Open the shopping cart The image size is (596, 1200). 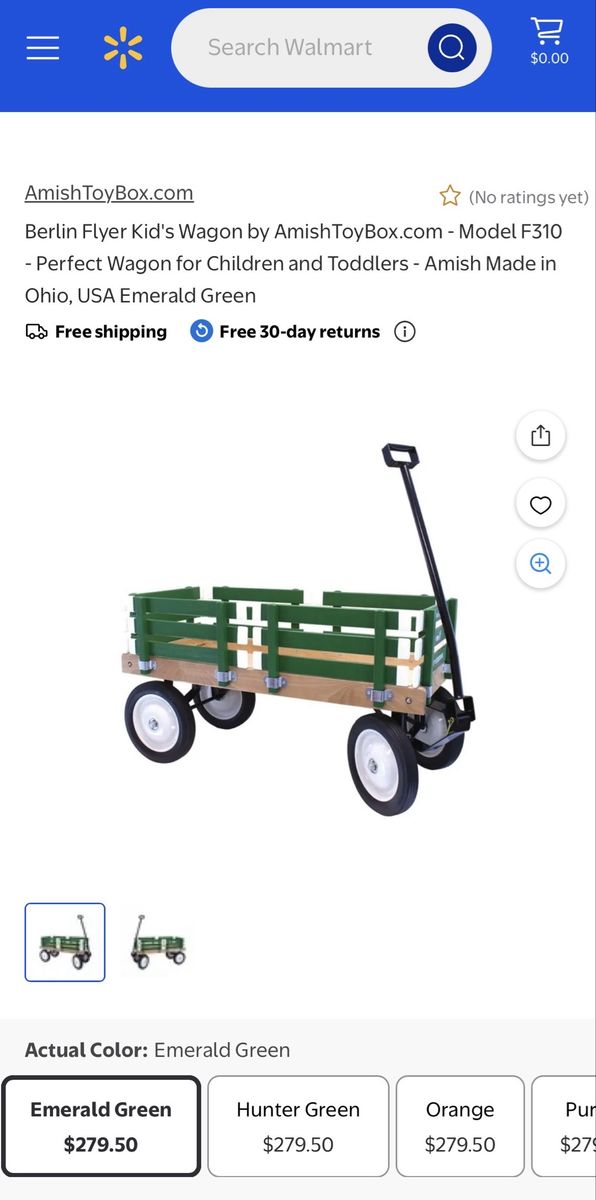549,43
